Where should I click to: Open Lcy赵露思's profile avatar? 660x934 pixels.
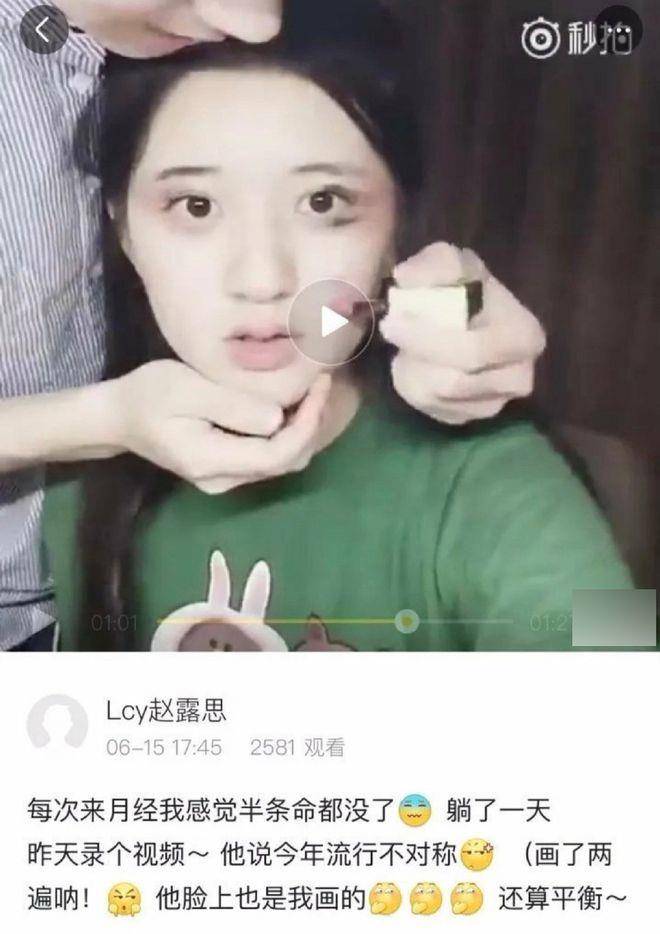pos(57,723)
